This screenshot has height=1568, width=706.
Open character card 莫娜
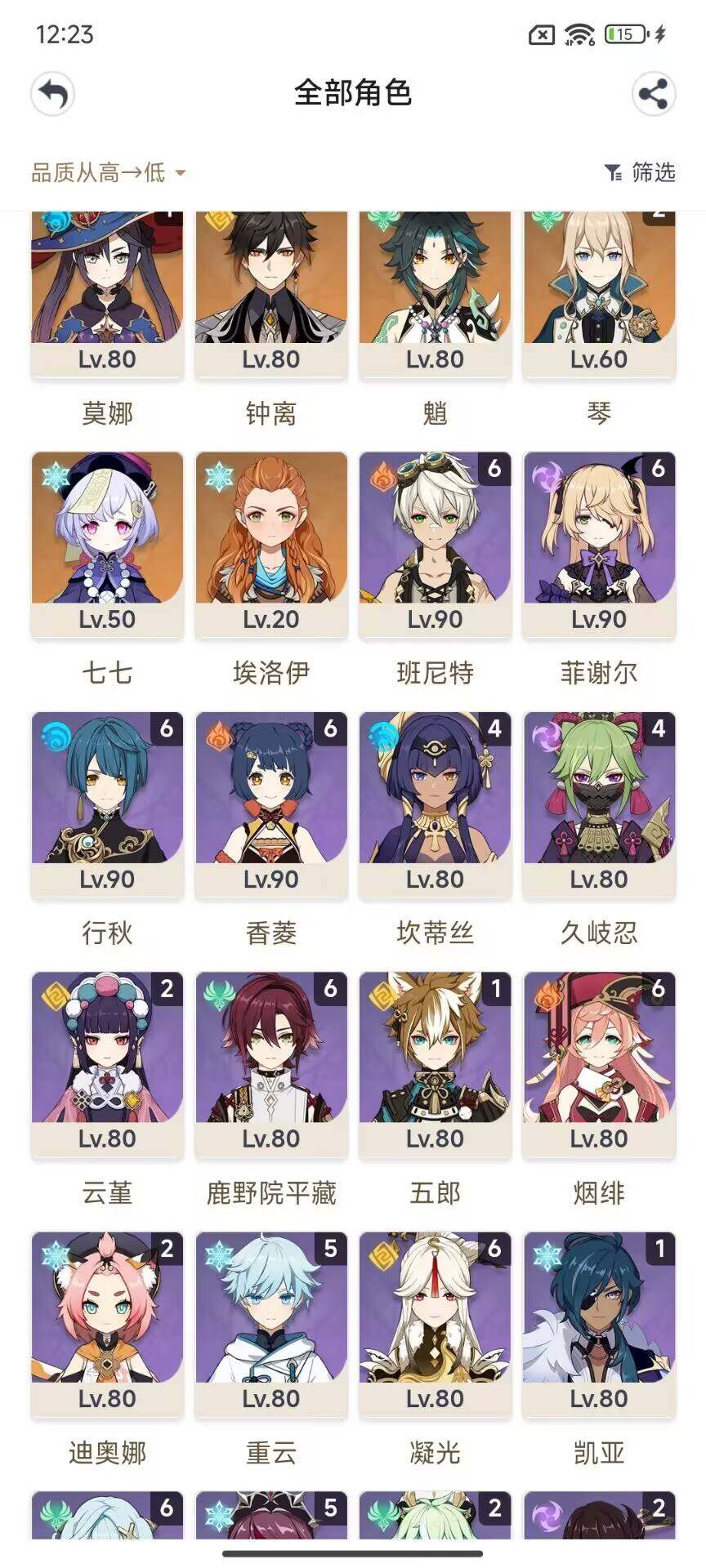pos(107,294)
